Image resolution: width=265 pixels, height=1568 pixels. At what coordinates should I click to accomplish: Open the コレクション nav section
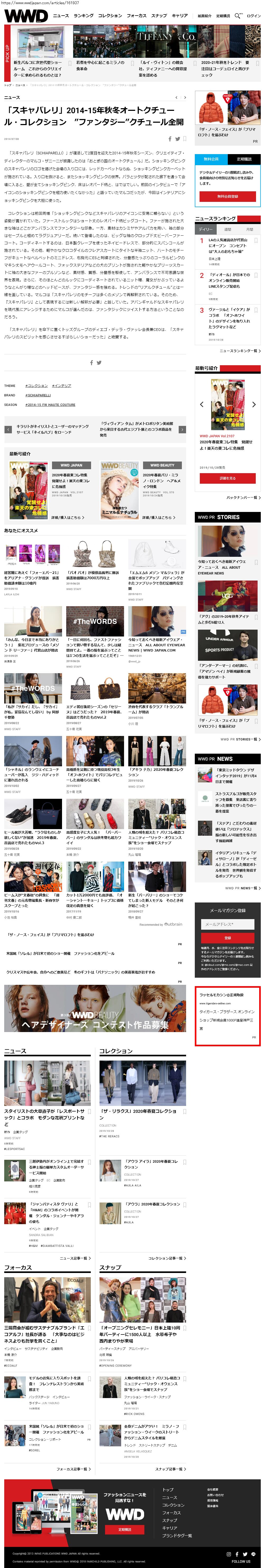pos(110,16)
